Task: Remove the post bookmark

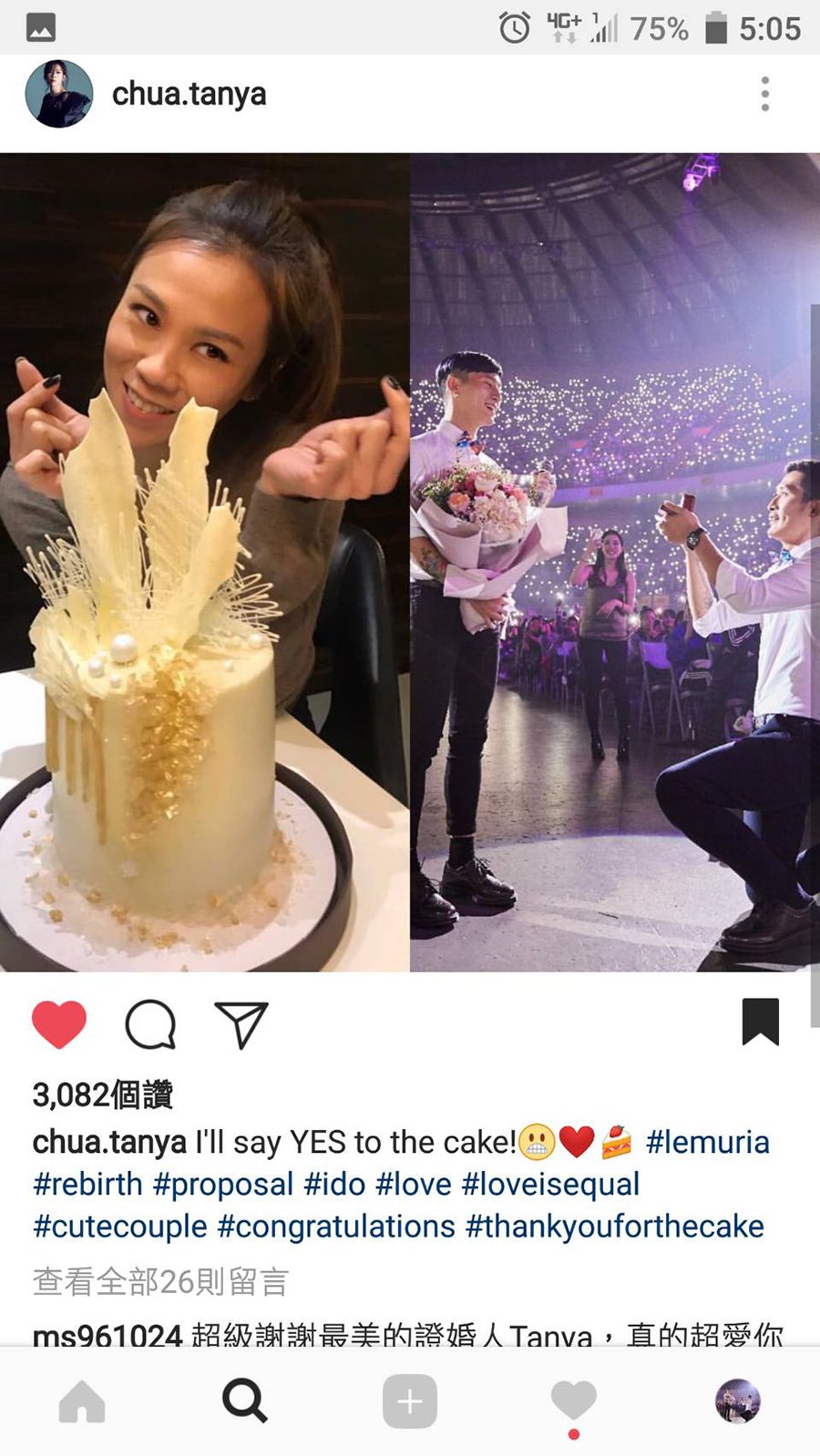Action: pos(760,1022)
